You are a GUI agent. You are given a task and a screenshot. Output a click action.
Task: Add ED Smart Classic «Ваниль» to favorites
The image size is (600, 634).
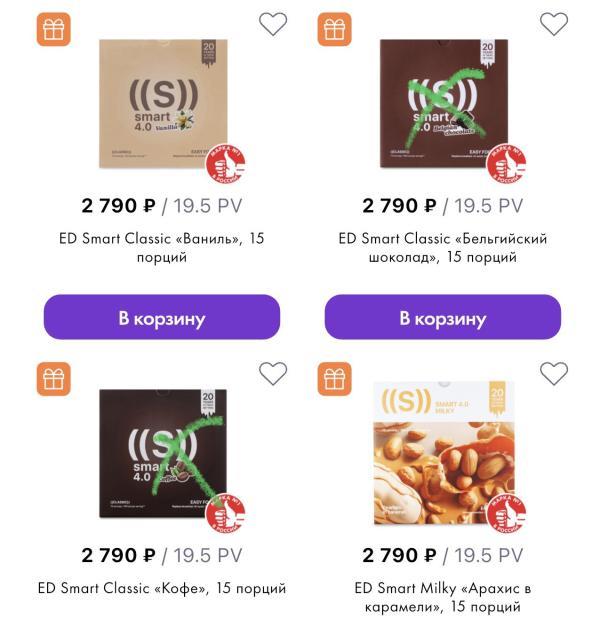coord(273,24)
